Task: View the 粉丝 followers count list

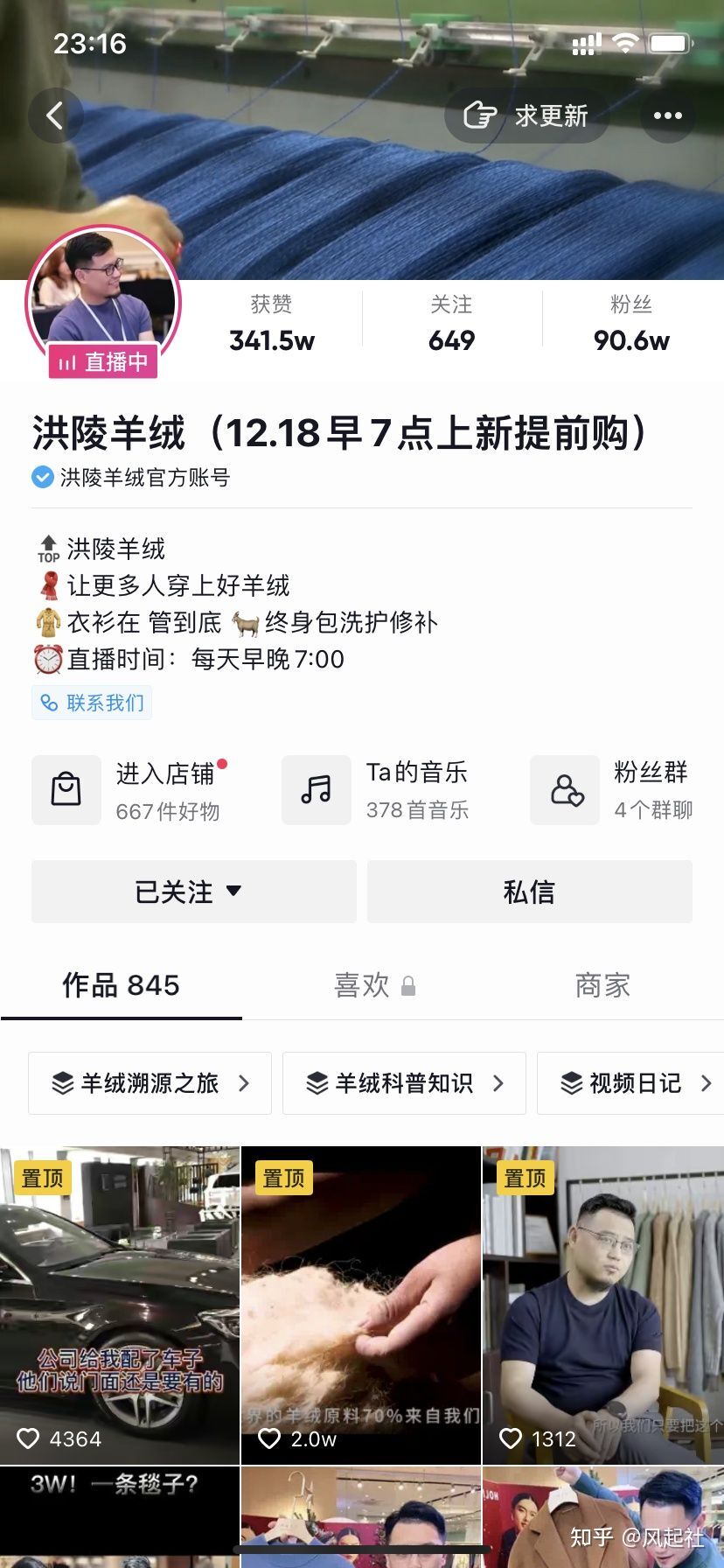Action: pyautogui.click(x=631, y=324)
